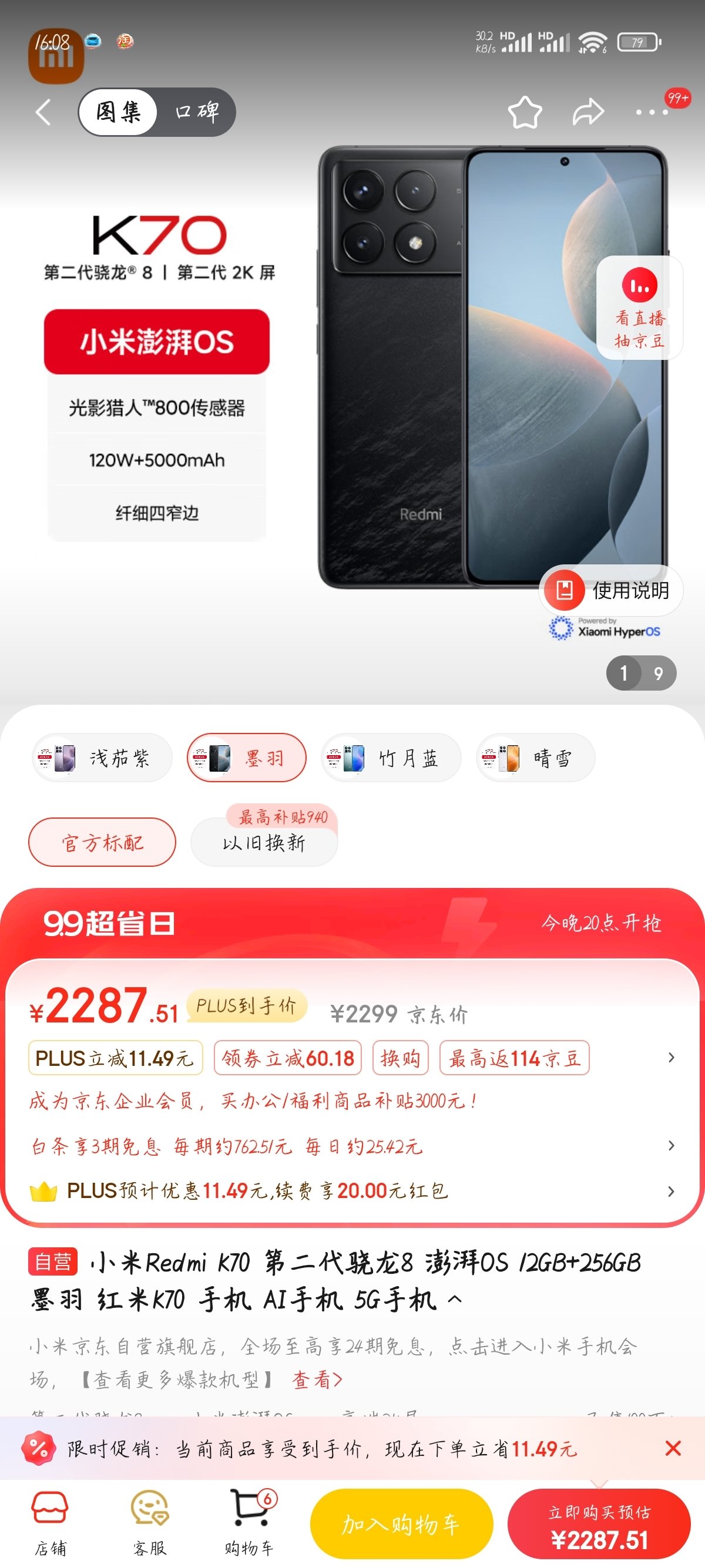Switch to the 口碑 tab
This screenshot has height=1568, width=705.
pyautogui.click(x=196, y=112)
